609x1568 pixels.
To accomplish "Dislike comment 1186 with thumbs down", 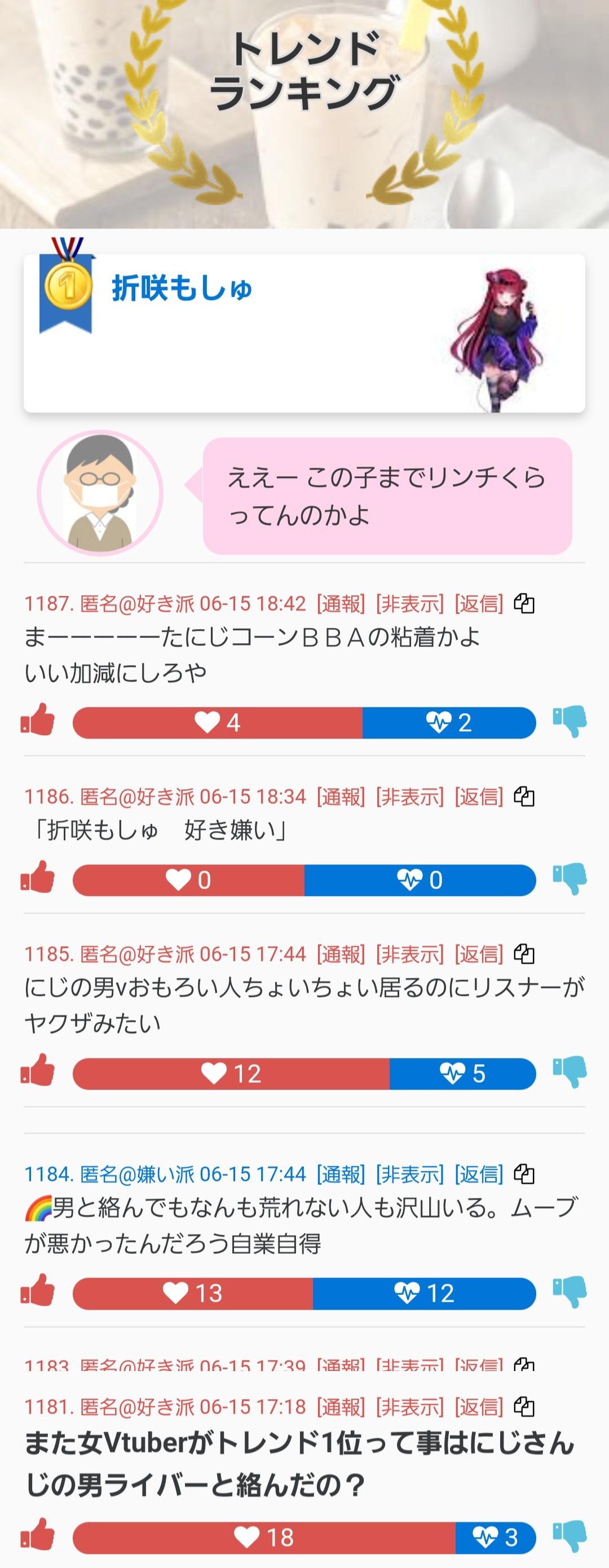I will tap(570, 880).
